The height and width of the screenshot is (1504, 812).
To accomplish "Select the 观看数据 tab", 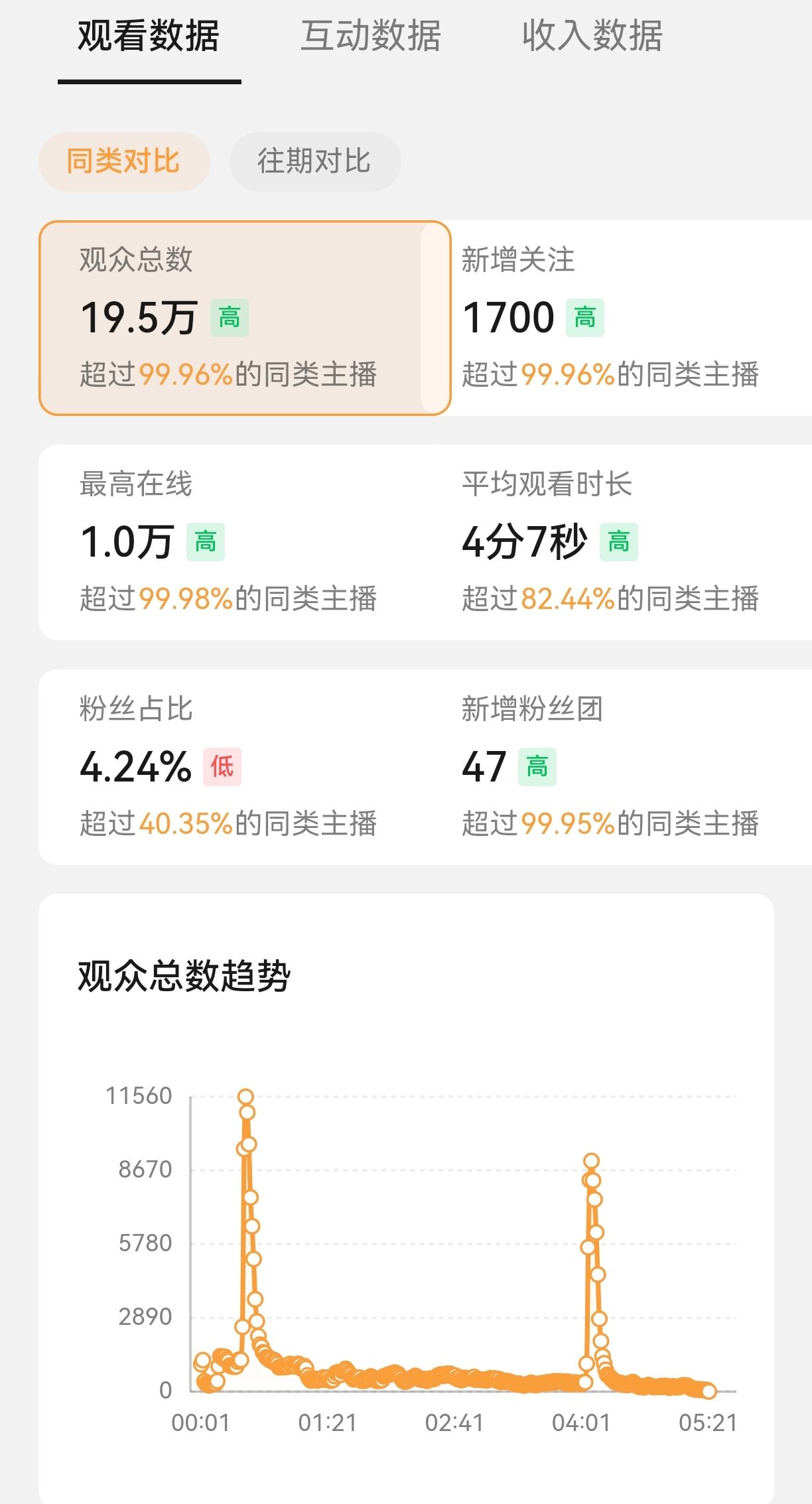I will pyautogui.click(x=149, y=36).
